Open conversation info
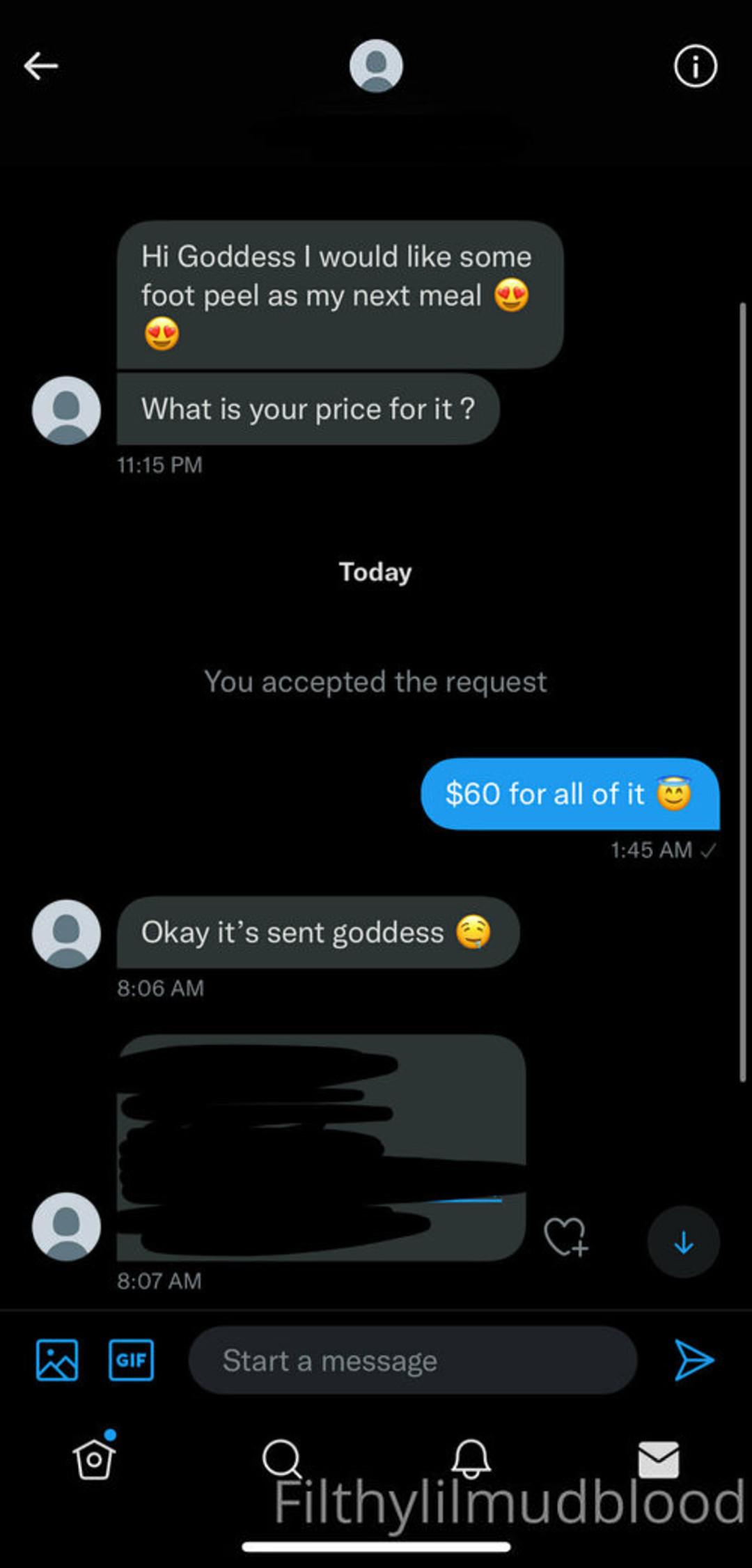Viewport: 752px width, 1568px height. [695, 66]
